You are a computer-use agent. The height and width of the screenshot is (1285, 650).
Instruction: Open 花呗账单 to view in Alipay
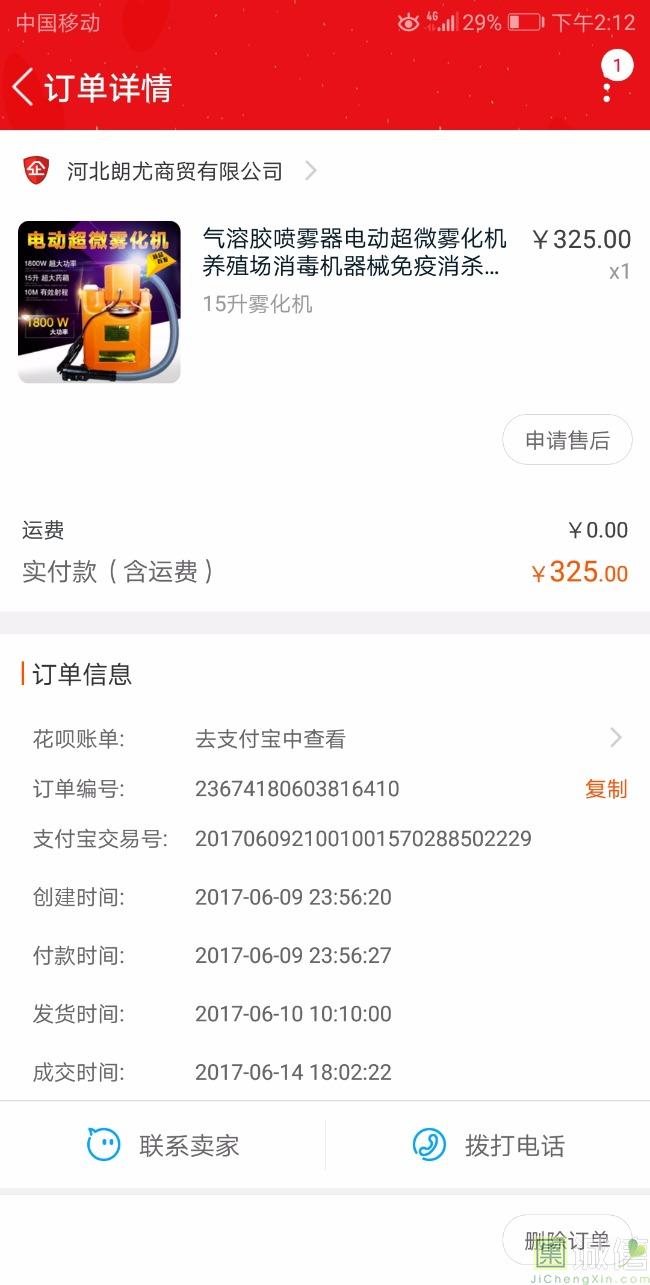(325, 739)
